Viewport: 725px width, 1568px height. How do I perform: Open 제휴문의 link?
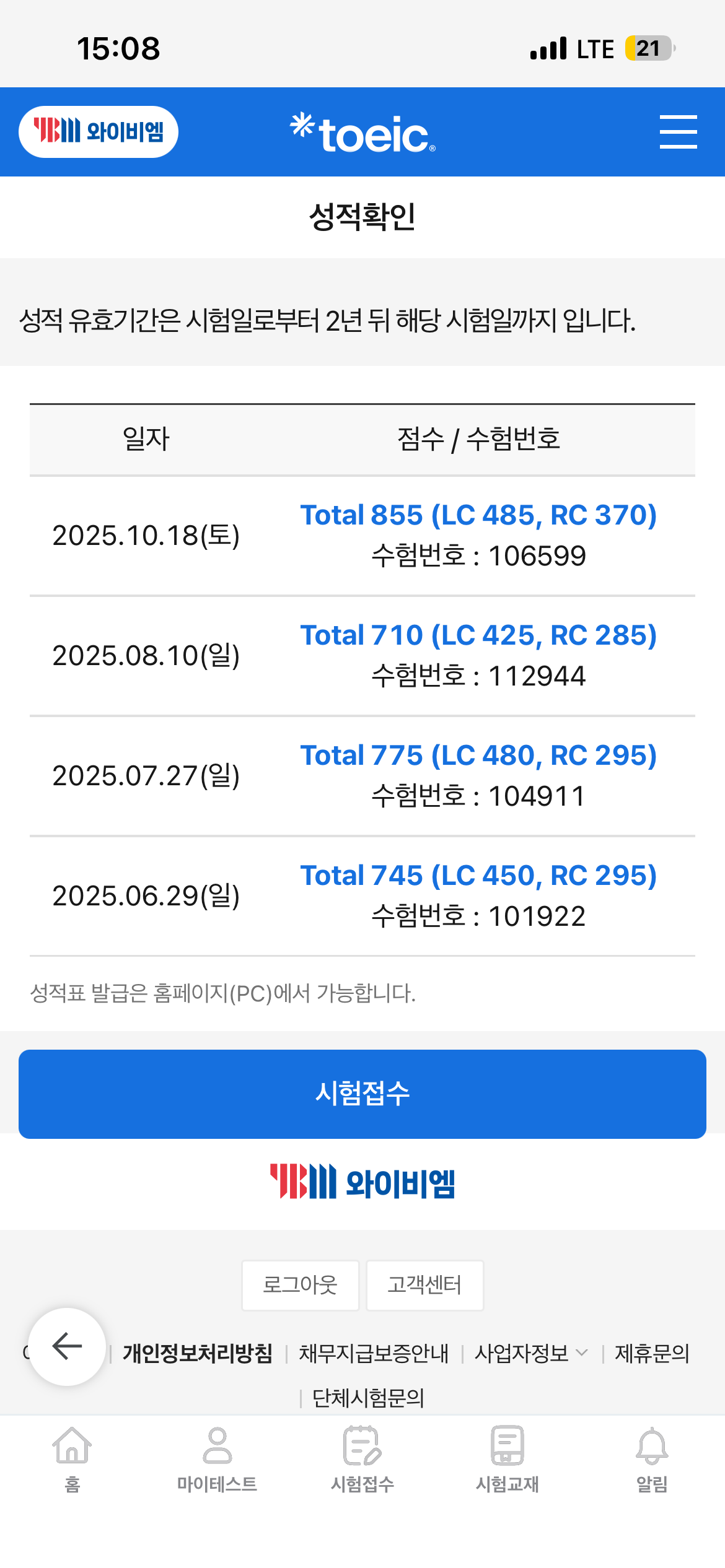(x=652, y=1354)
